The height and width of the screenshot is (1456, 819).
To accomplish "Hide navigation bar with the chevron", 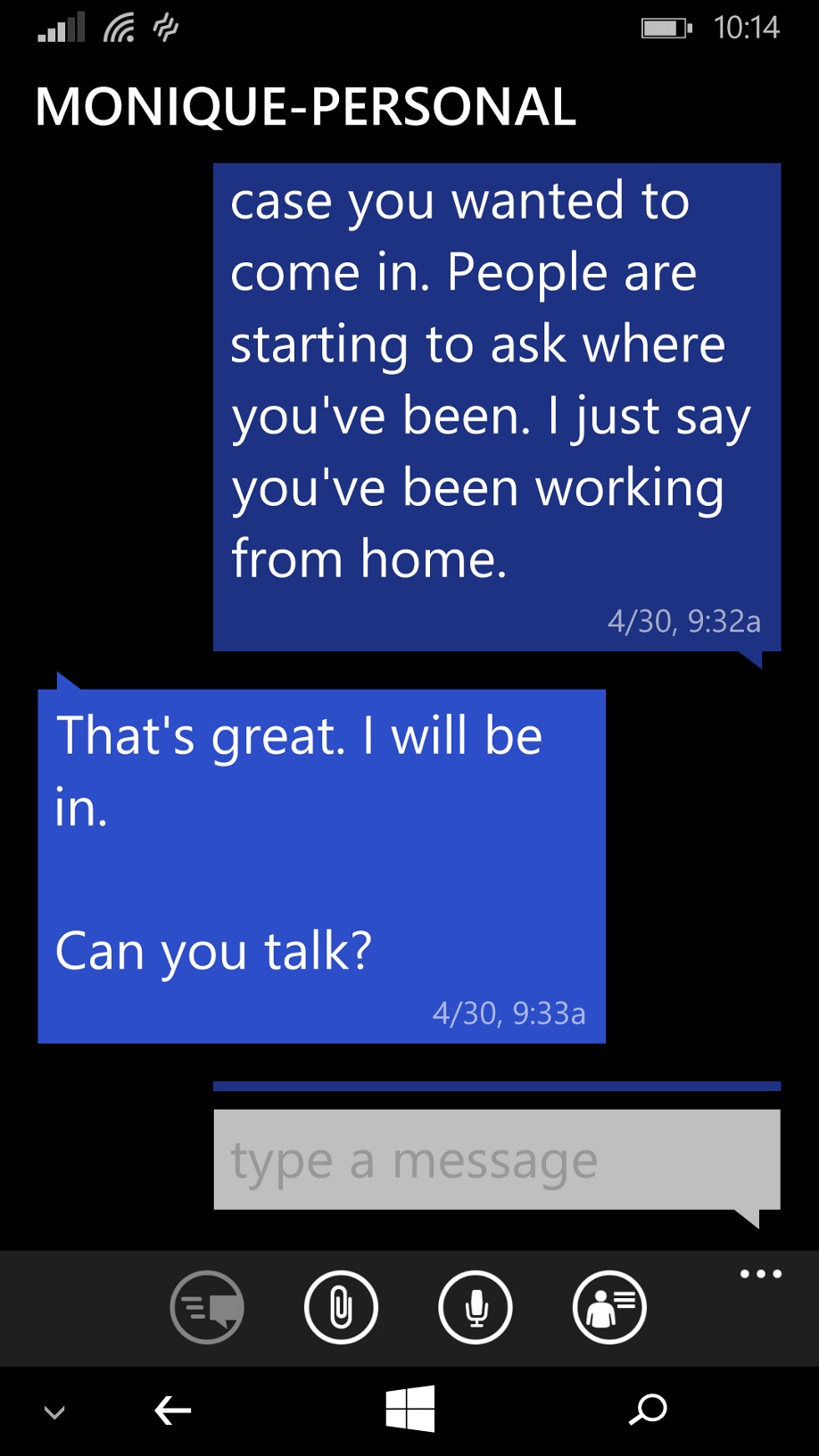I will coord(54,1412).
